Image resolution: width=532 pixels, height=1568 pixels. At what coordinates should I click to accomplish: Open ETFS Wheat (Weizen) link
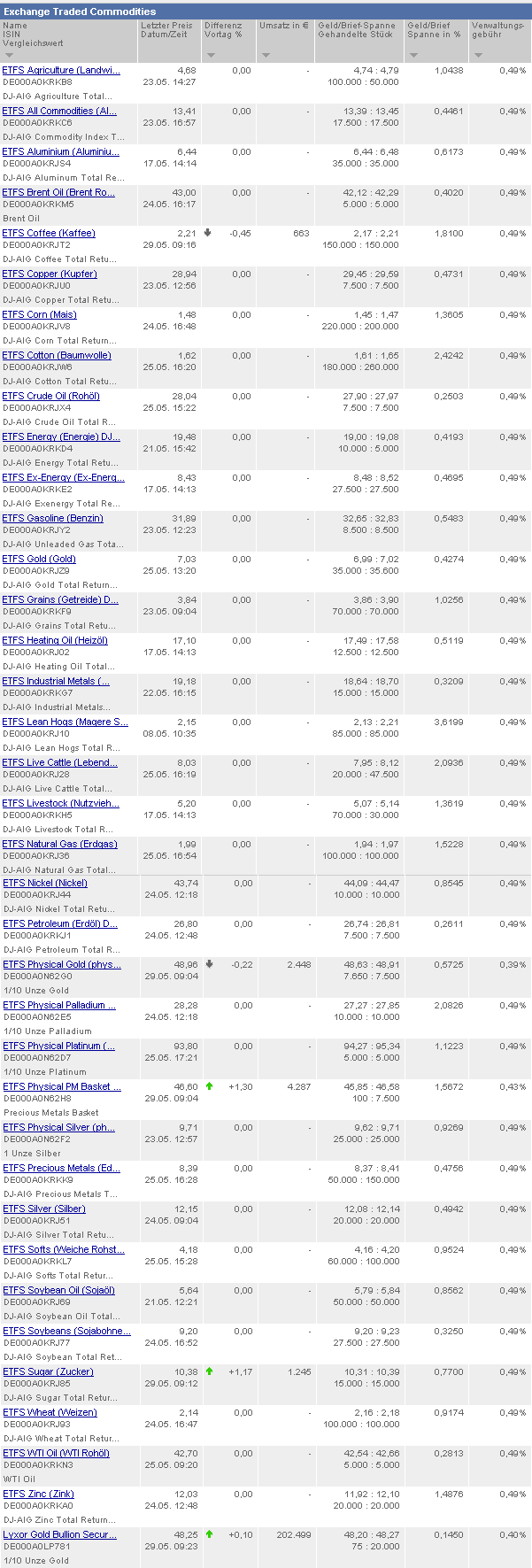point(50,1412)
